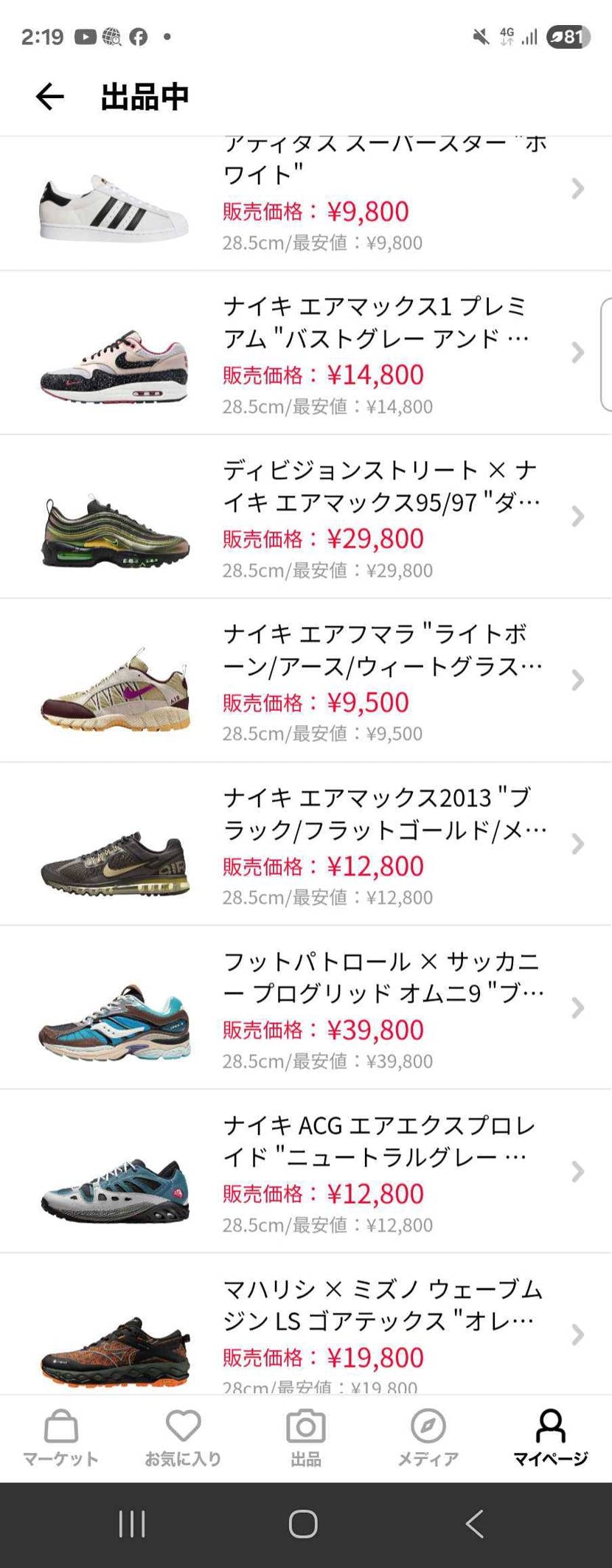The width and height of the screenshot is (612, 1568).
Task: Open YouTube from status bar notification
Action: (x=86, y=36)
